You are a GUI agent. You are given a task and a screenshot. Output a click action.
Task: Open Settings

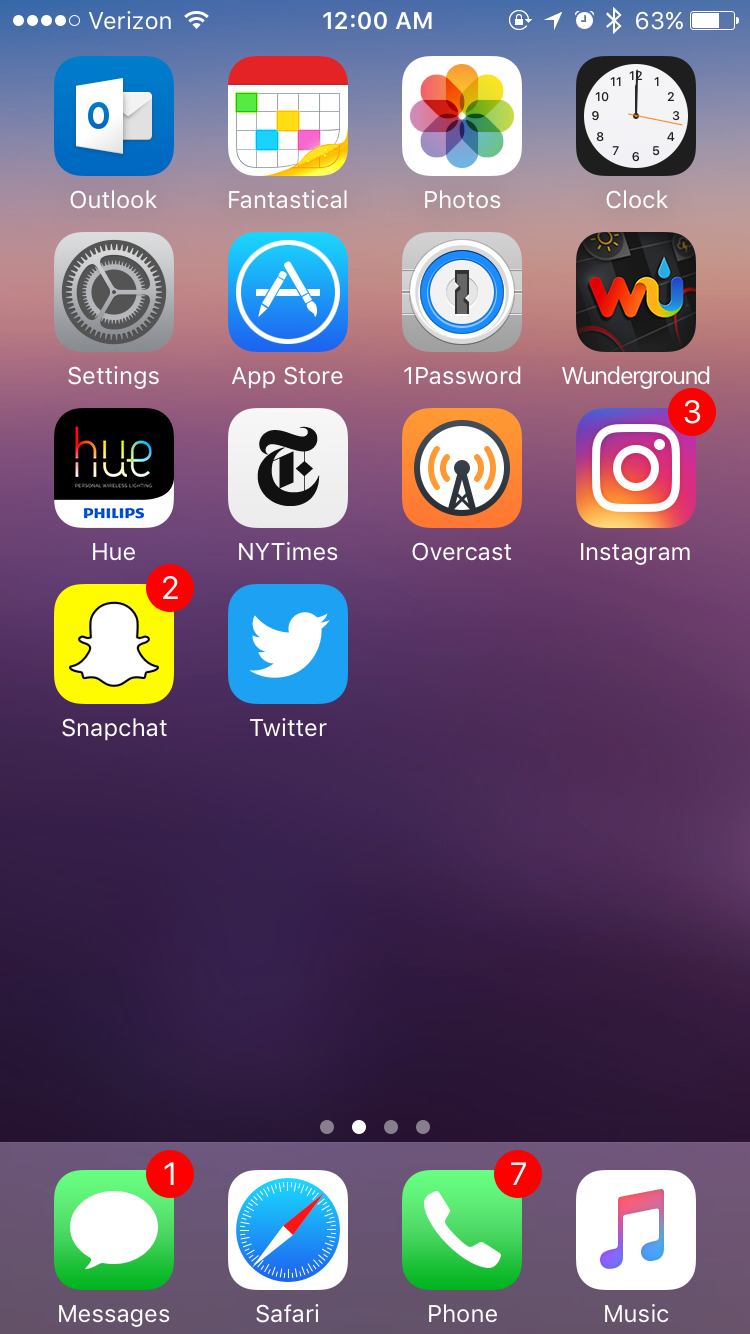pos(114,292)
